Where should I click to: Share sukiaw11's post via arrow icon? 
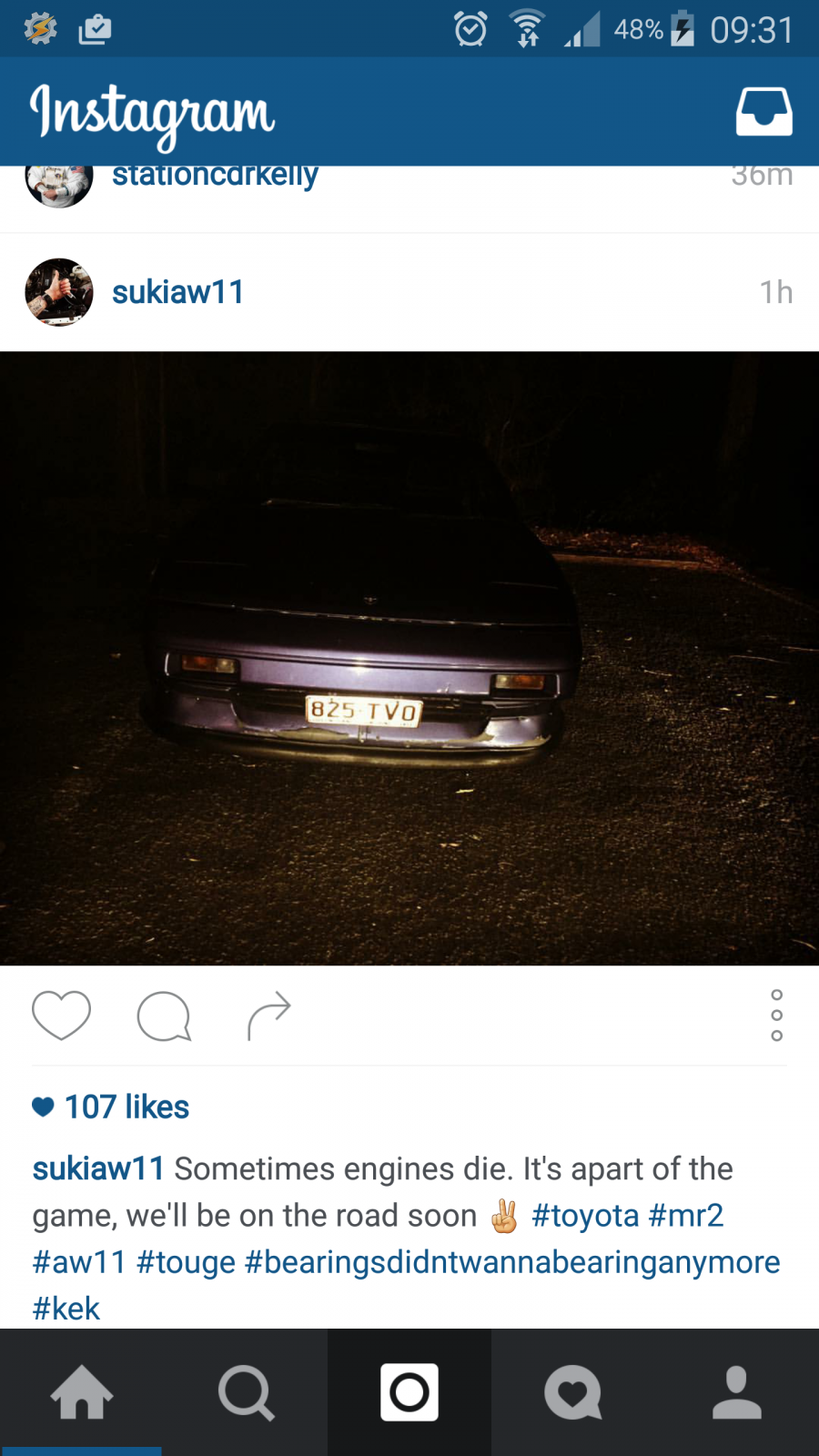(x=269, y=1016)
